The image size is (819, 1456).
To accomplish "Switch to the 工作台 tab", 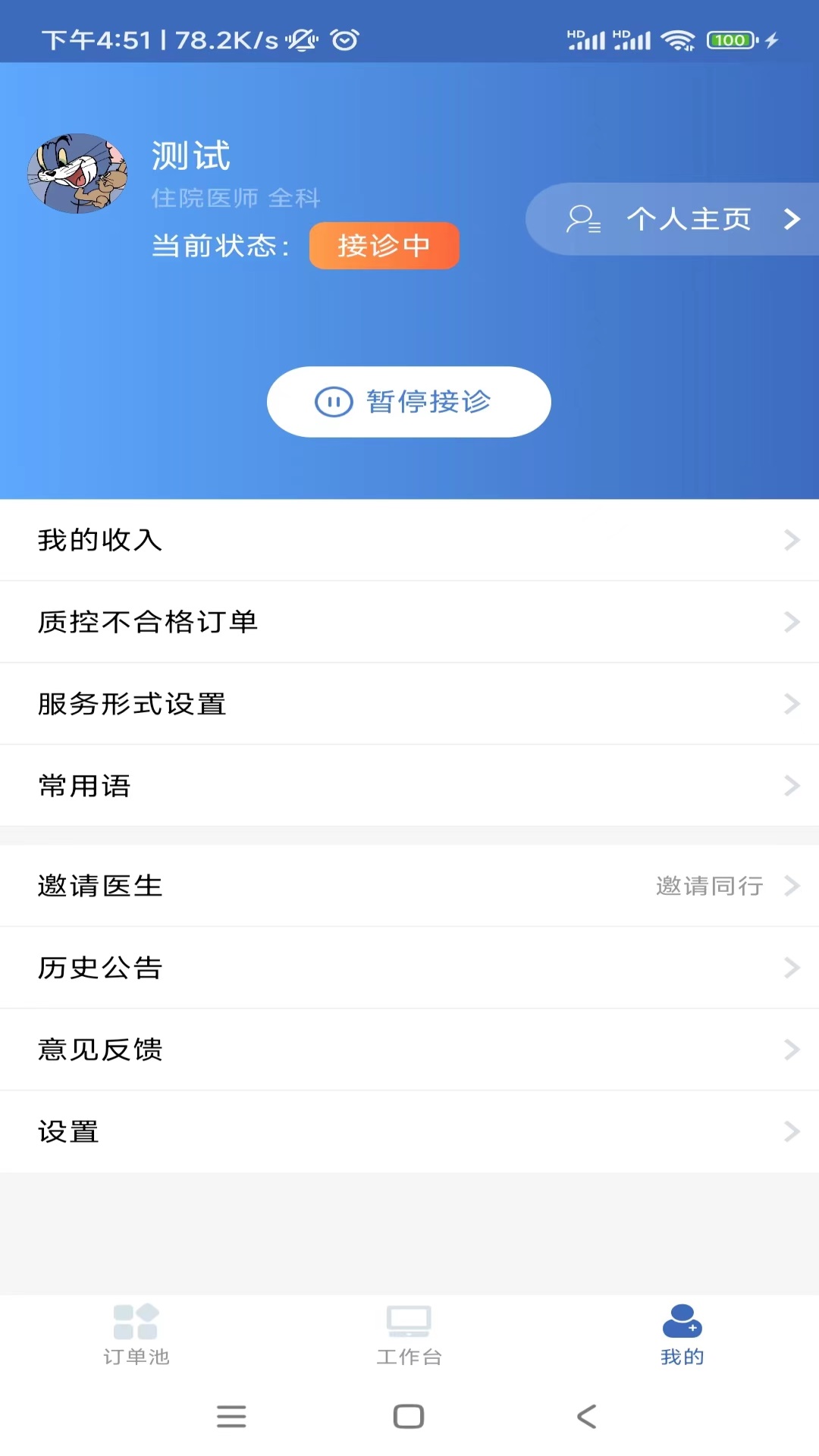I will [x=409, y=1335].
